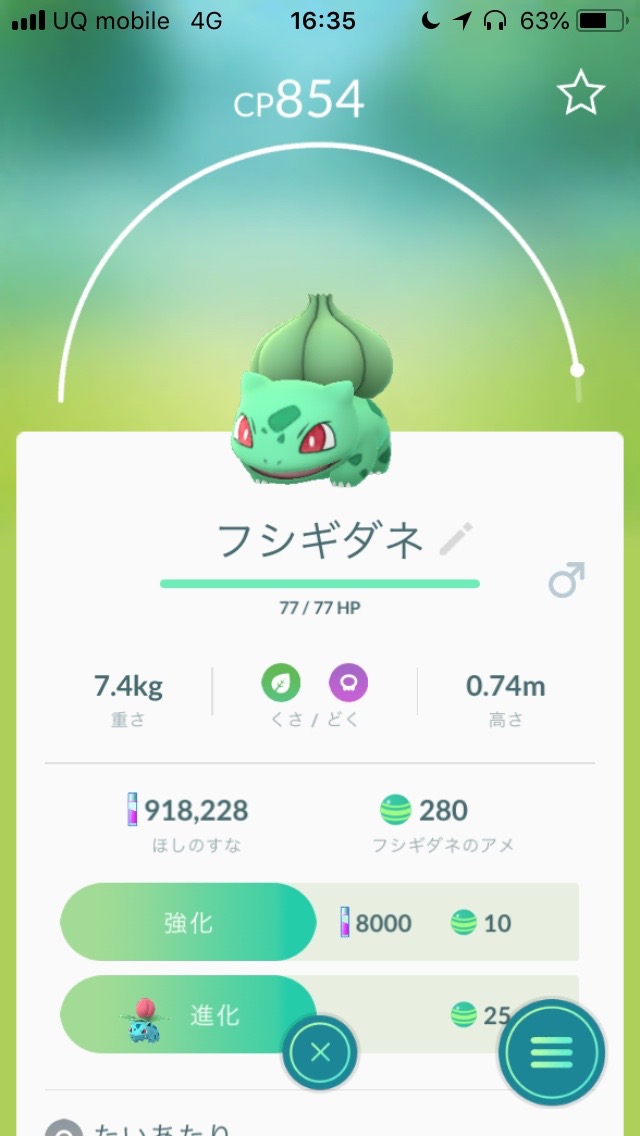Open the round menu button with three lines
This screenshot has width=640, height=1136.
pos(551,1053)
